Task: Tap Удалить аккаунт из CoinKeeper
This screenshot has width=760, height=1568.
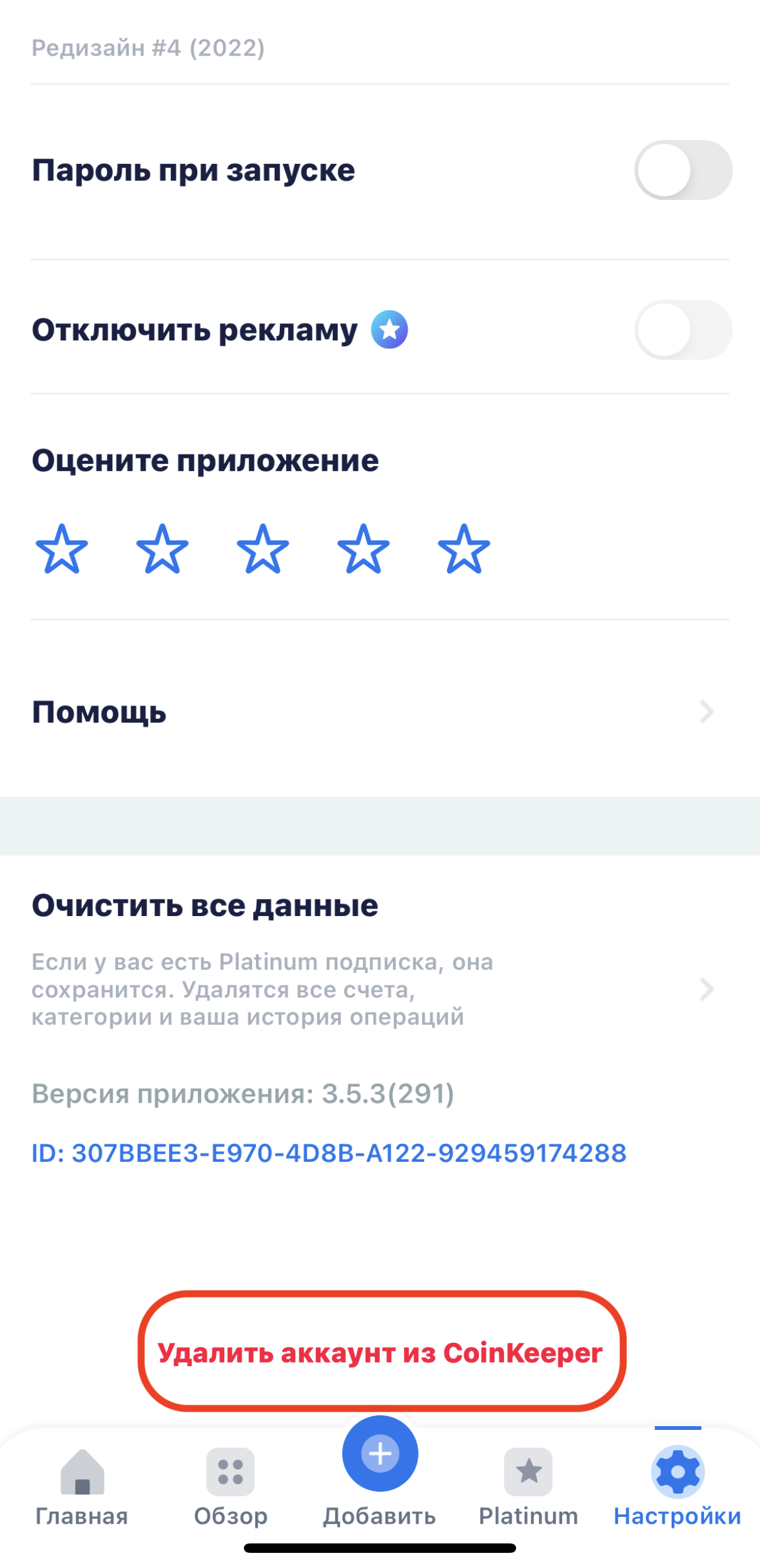Action: pos(381,1352)
